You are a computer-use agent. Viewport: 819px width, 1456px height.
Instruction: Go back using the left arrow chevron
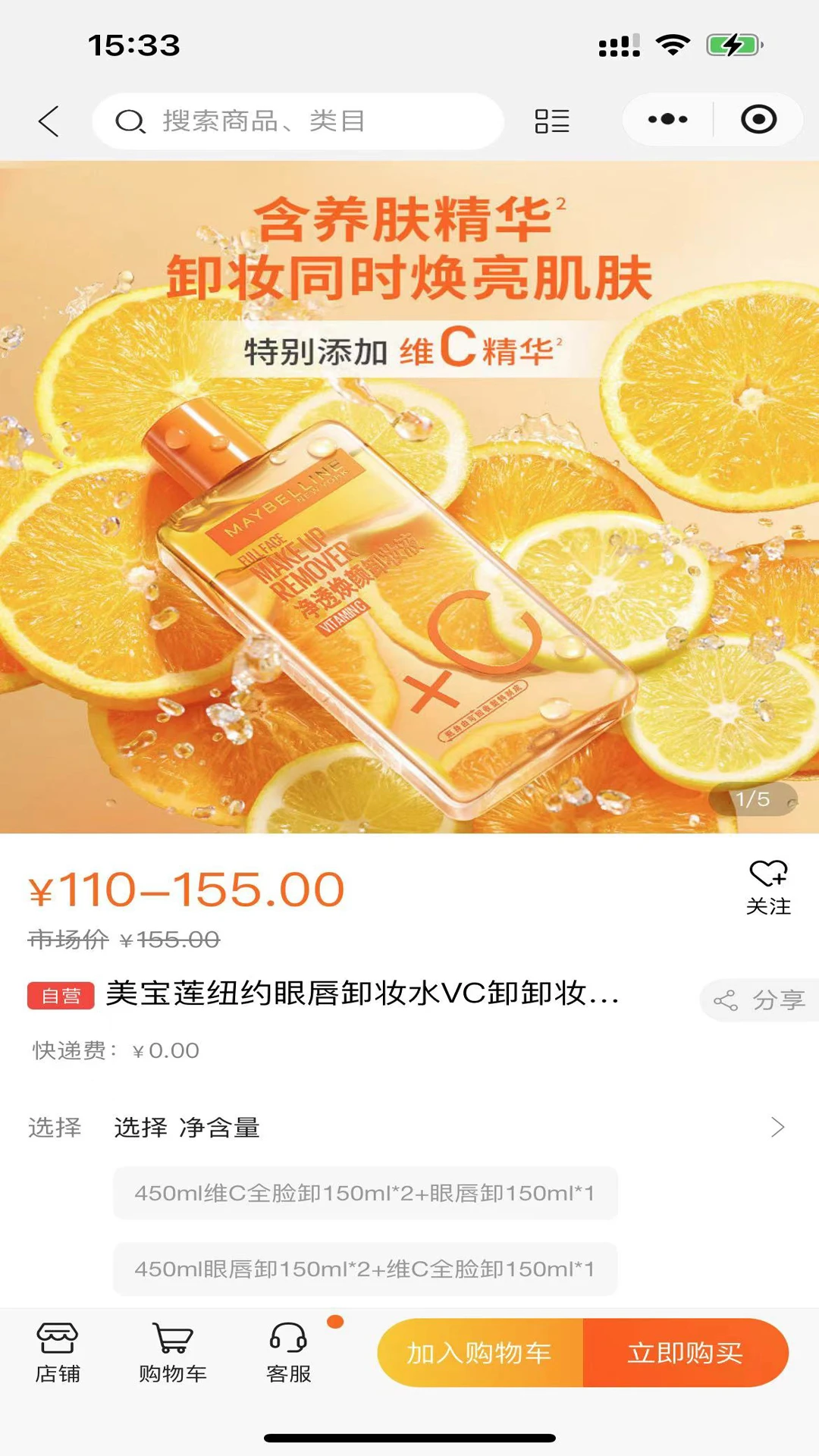point(49,119)
